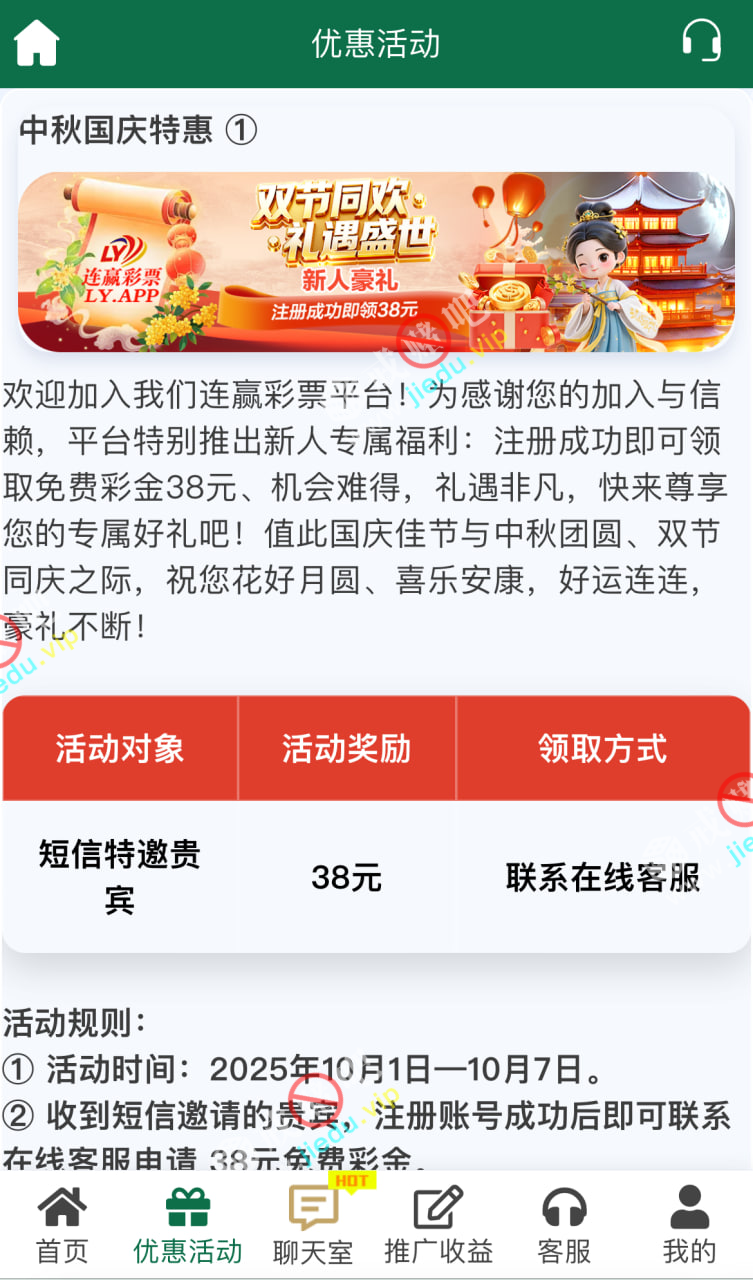Screen dimensions: 753x1280
Task: Open the 客服 tab in bottom bar
Action: click(x=564, y=1225)
